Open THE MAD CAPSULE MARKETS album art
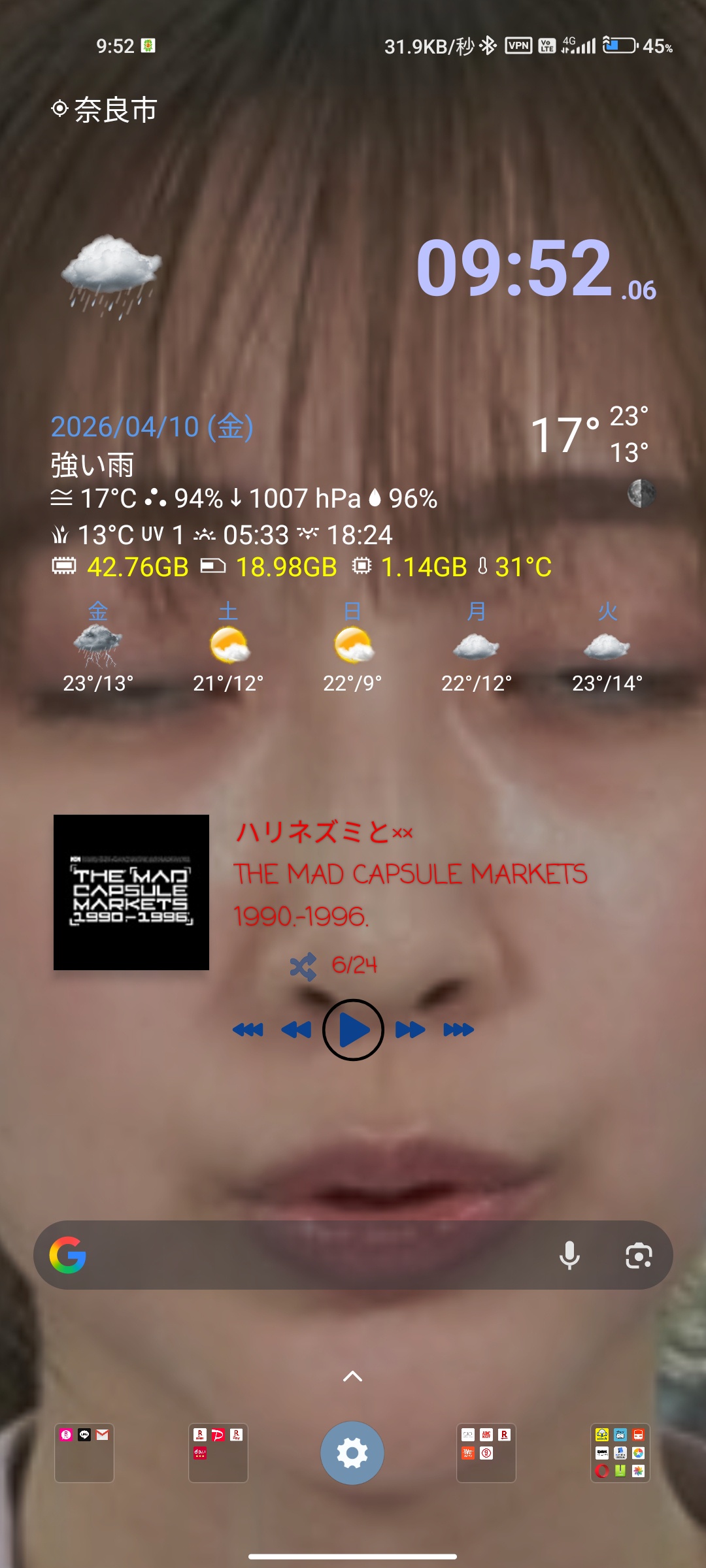 [x=131, y=892]
